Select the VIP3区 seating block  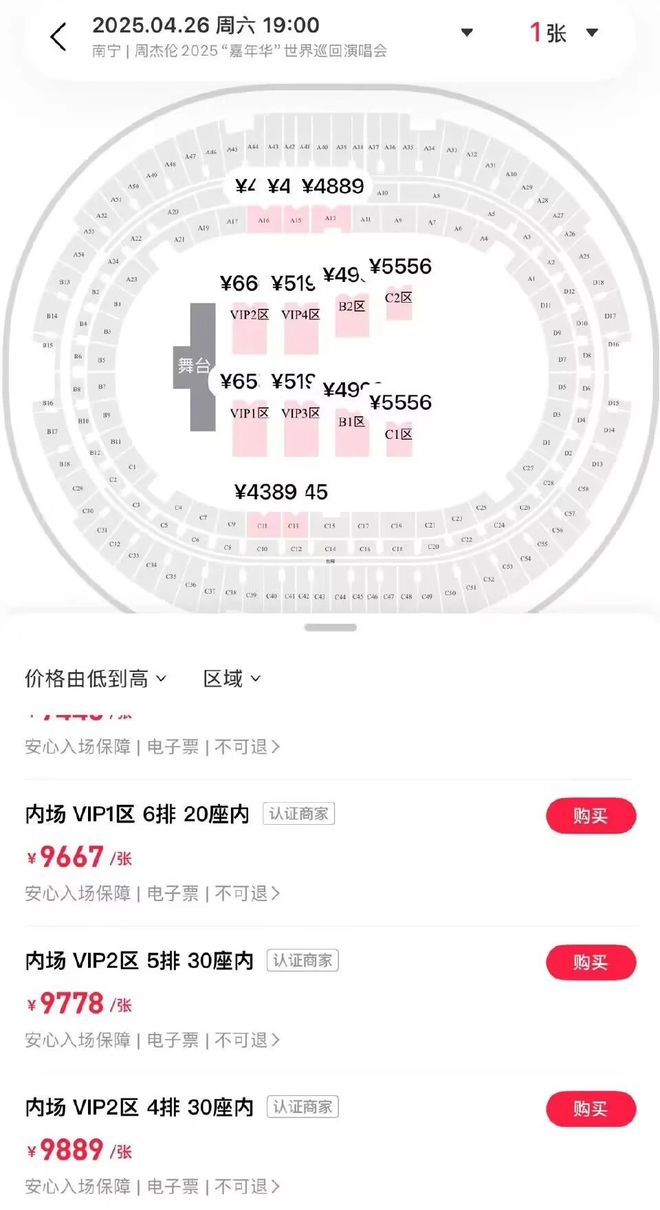coord(300,425)
